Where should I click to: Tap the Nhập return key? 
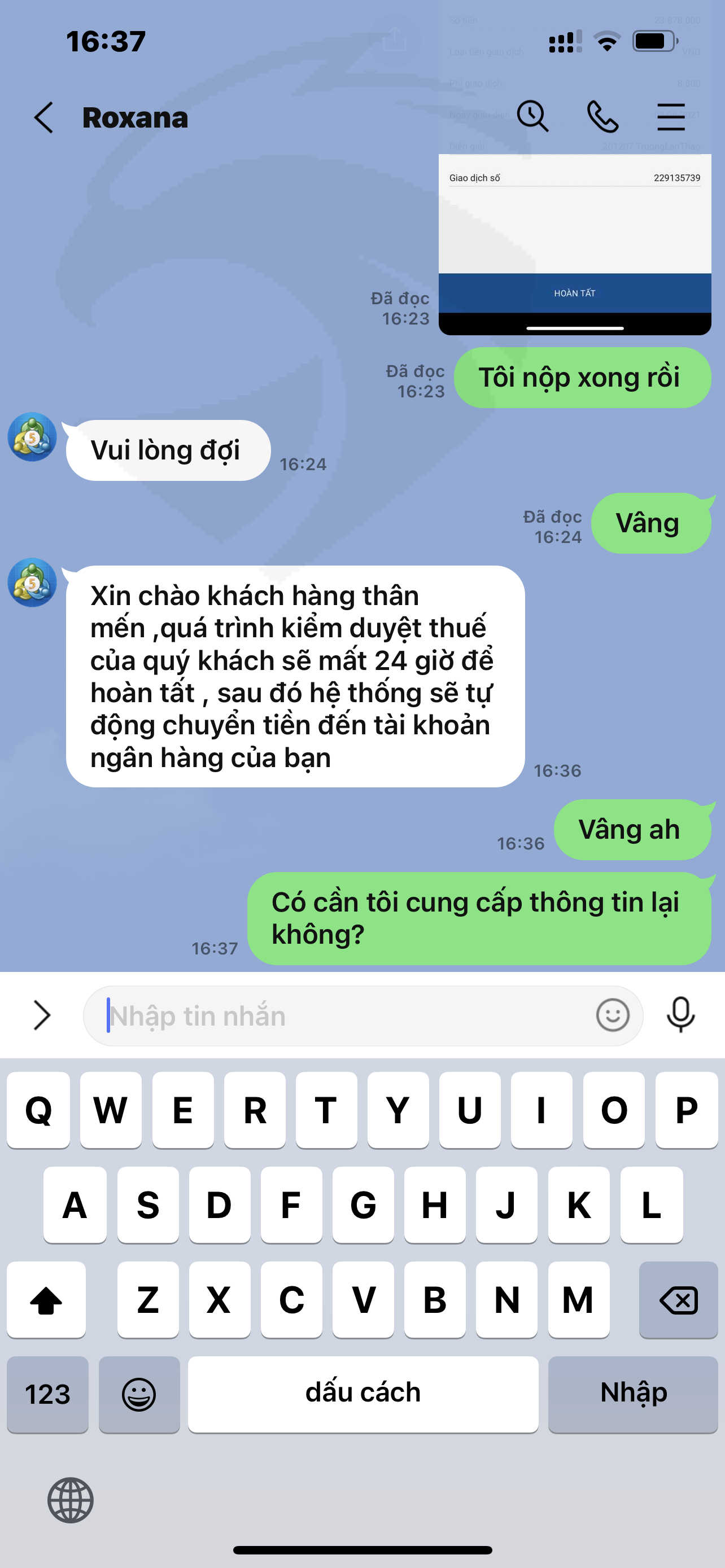click(x=633, y=1395)
